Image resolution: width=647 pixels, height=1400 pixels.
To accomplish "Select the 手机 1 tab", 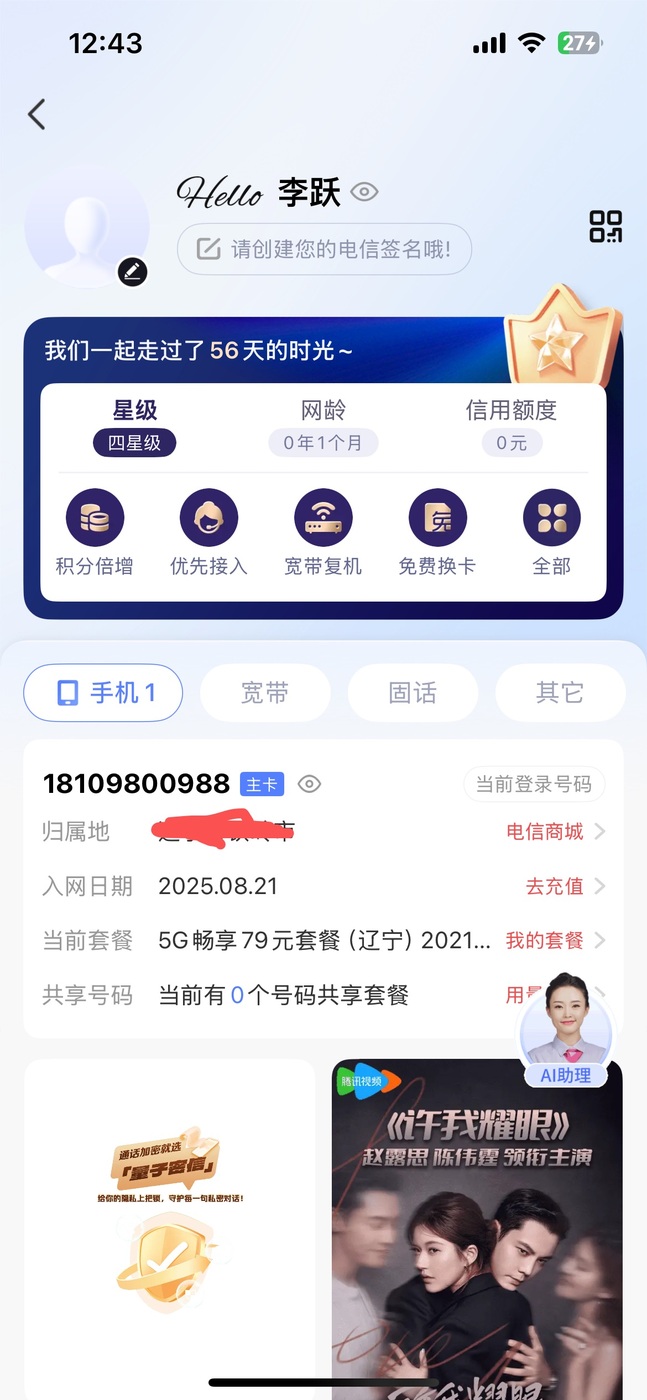I will [x=104, y=693].
